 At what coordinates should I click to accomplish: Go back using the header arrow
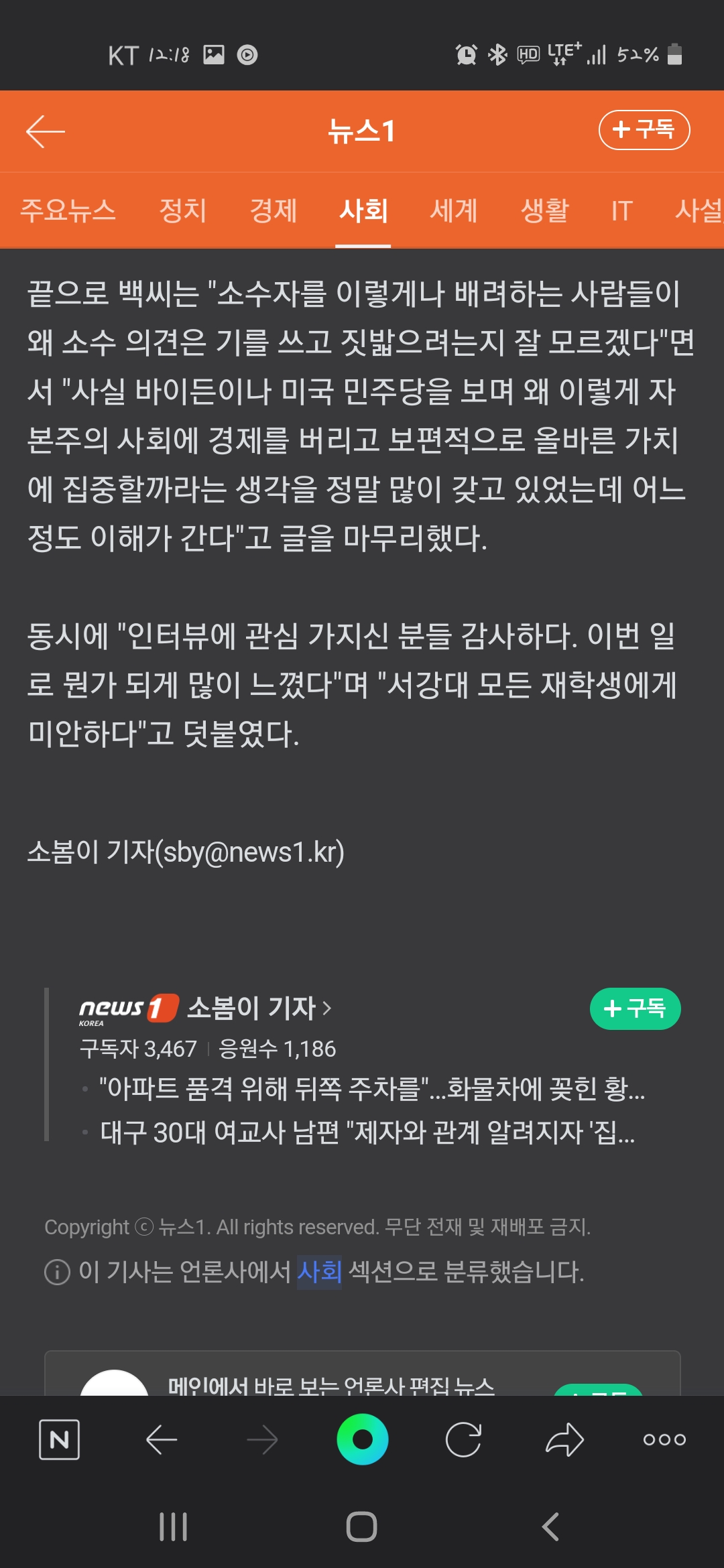[46, 131]
